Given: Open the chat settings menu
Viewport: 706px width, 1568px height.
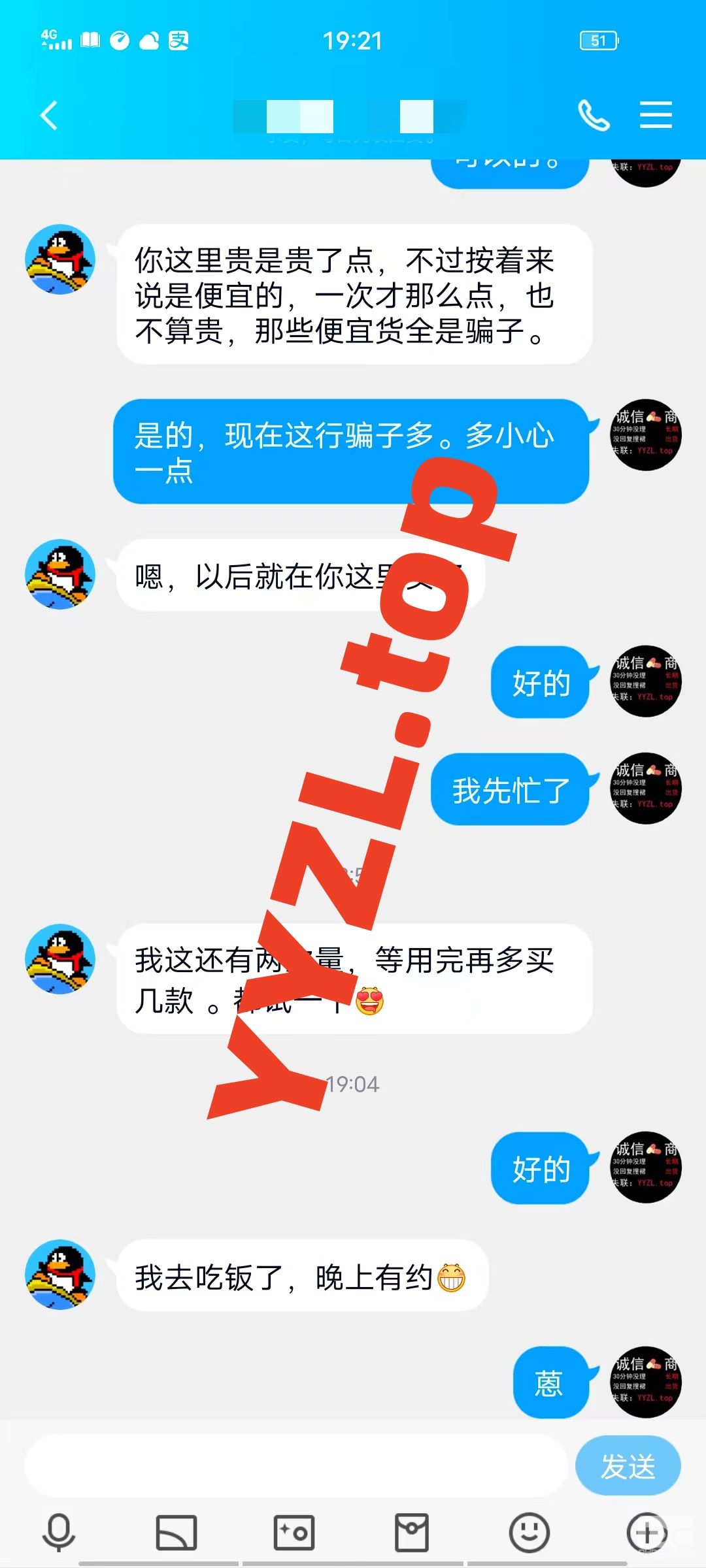Looking at the screenshot, I should (x=656, y=116).
